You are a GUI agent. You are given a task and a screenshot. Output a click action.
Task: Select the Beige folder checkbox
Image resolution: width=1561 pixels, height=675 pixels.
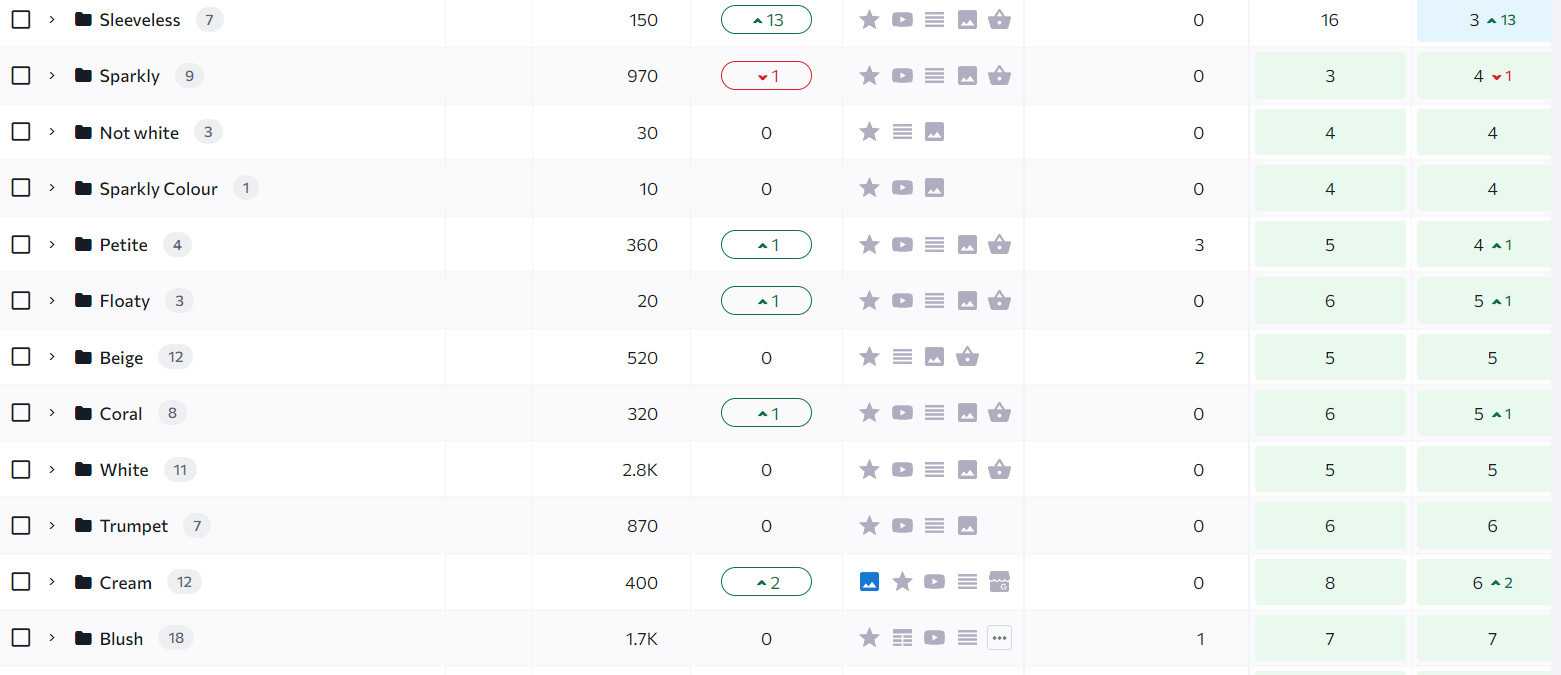click(21, 357)
